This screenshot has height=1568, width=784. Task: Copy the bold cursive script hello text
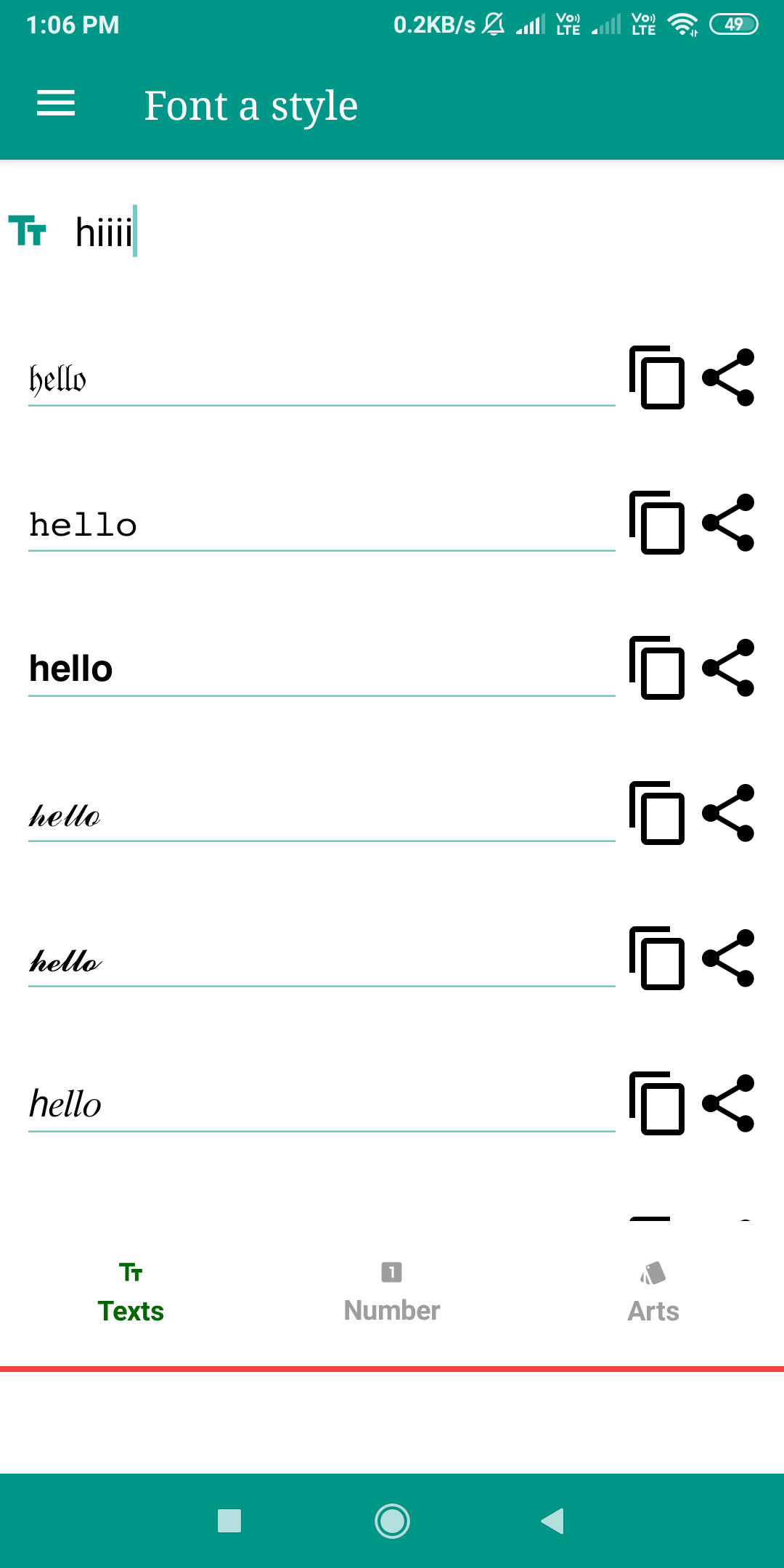tap(657, 958)
